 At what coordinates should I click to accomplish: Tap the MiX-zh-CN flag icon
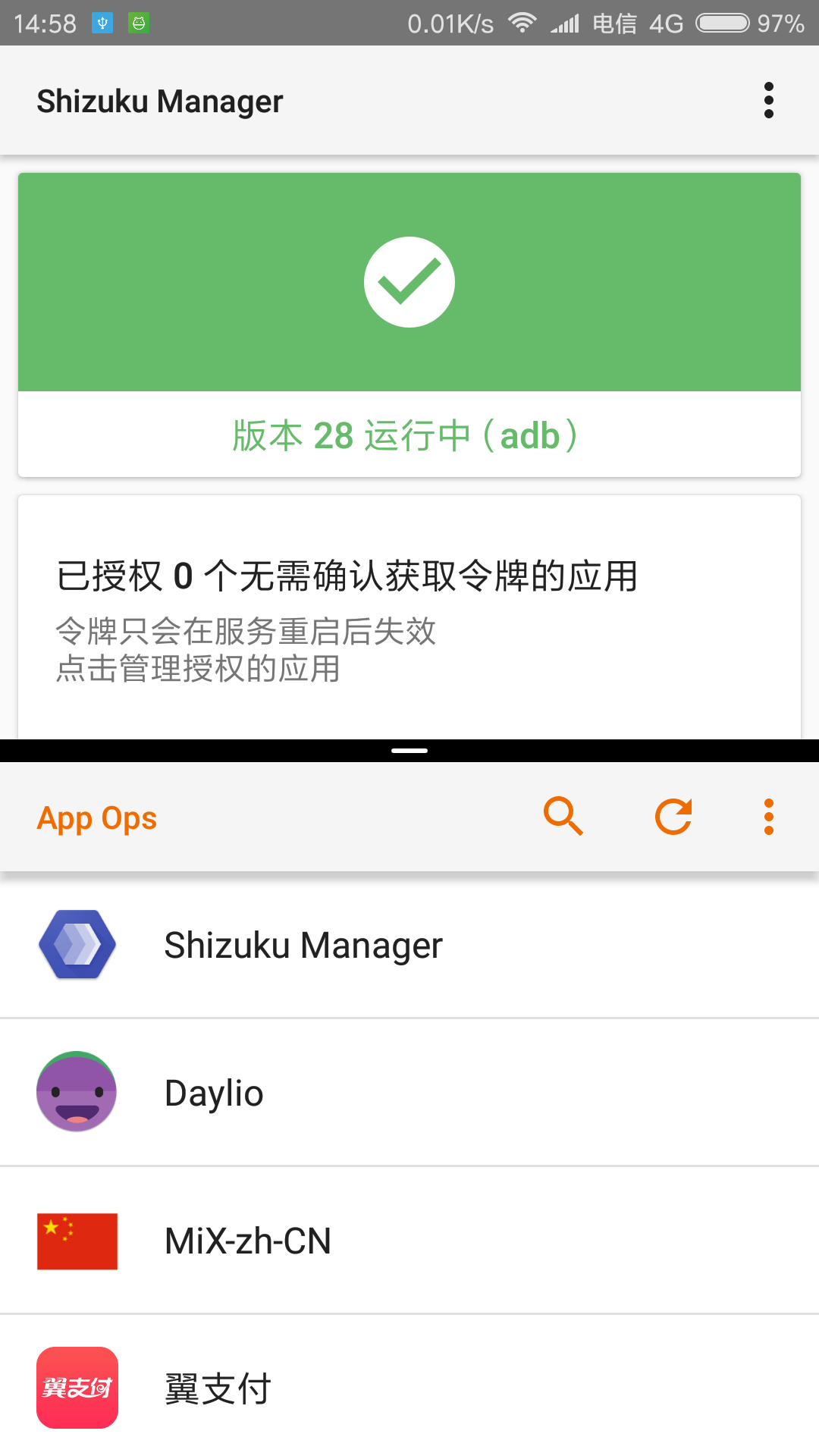click(x=76, y=1240)
